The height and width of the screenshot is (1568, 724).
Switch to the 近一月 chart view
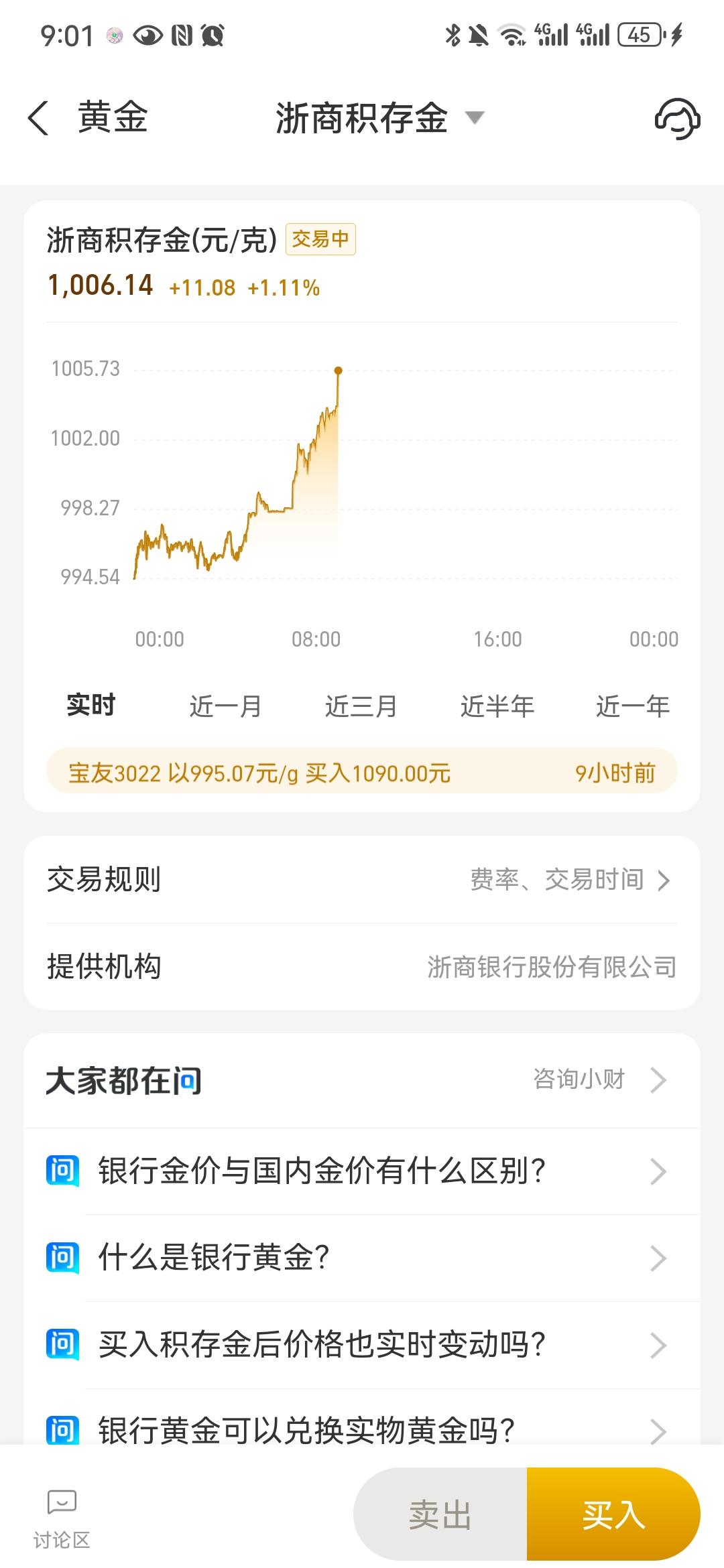pyautogui.click(x=226, y=706)
